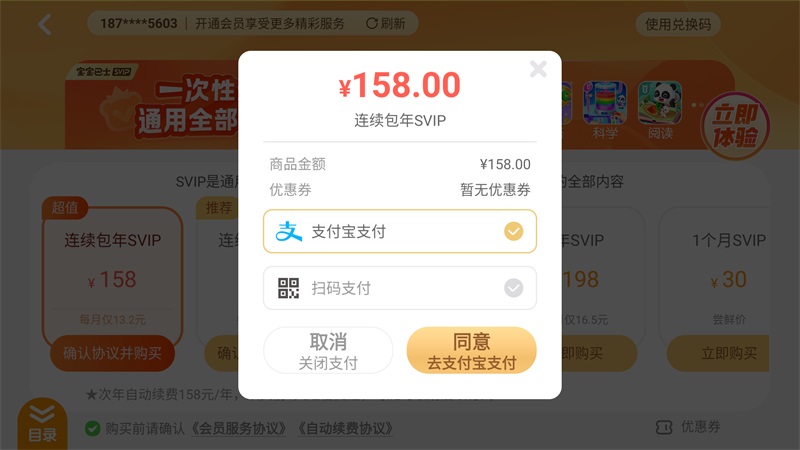
Task: Open the 自动续费协议 link
Action: click(x=345, y=428)
